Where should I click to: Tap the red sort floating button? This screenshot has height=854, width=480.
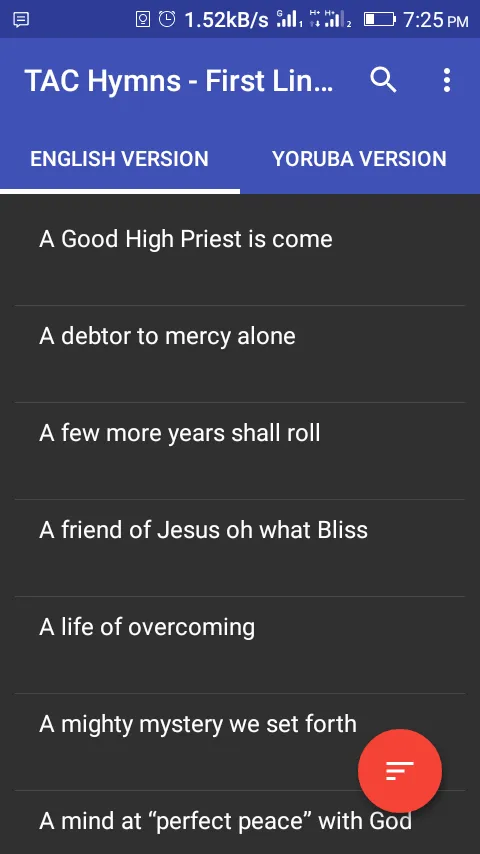click(400, 771)
